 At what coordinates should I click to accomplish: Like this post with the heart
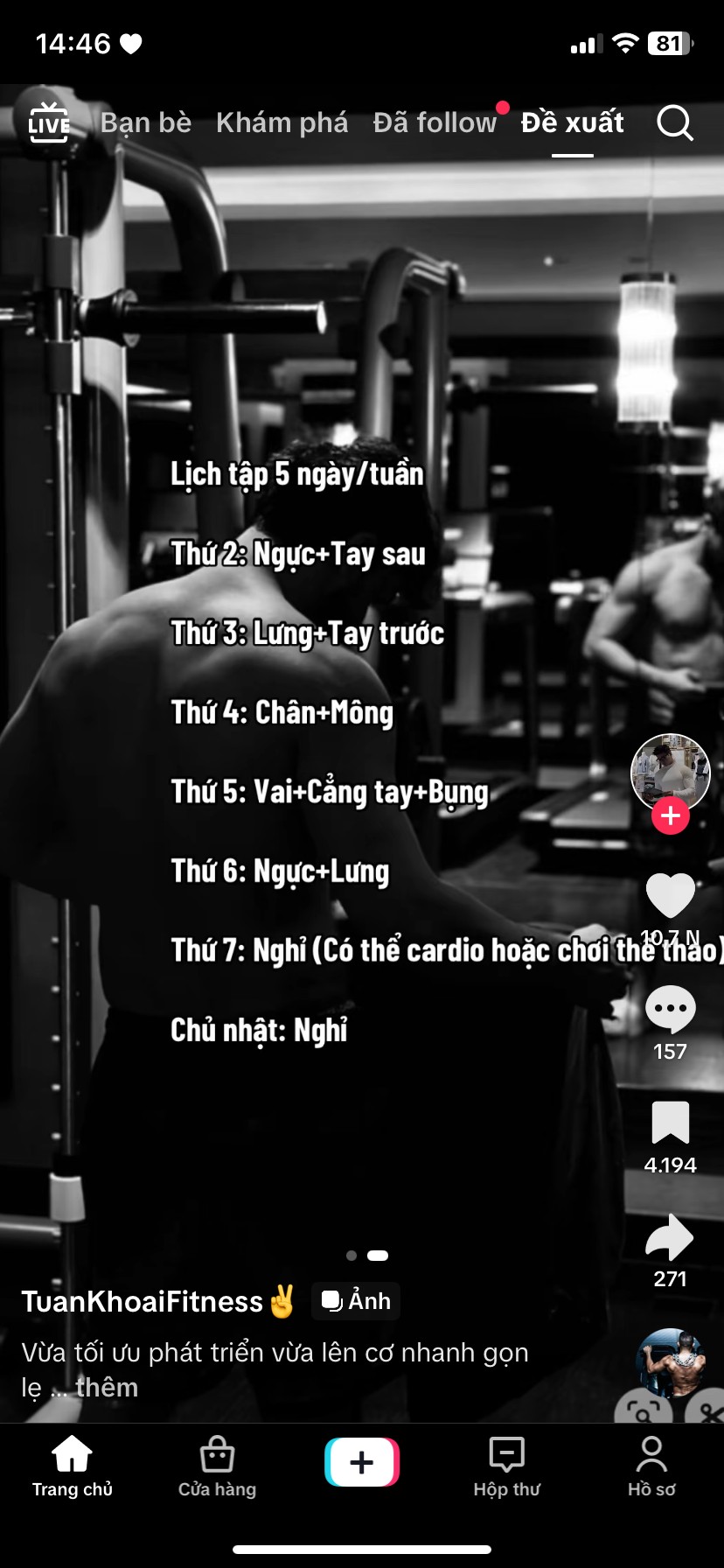point(670,896)
